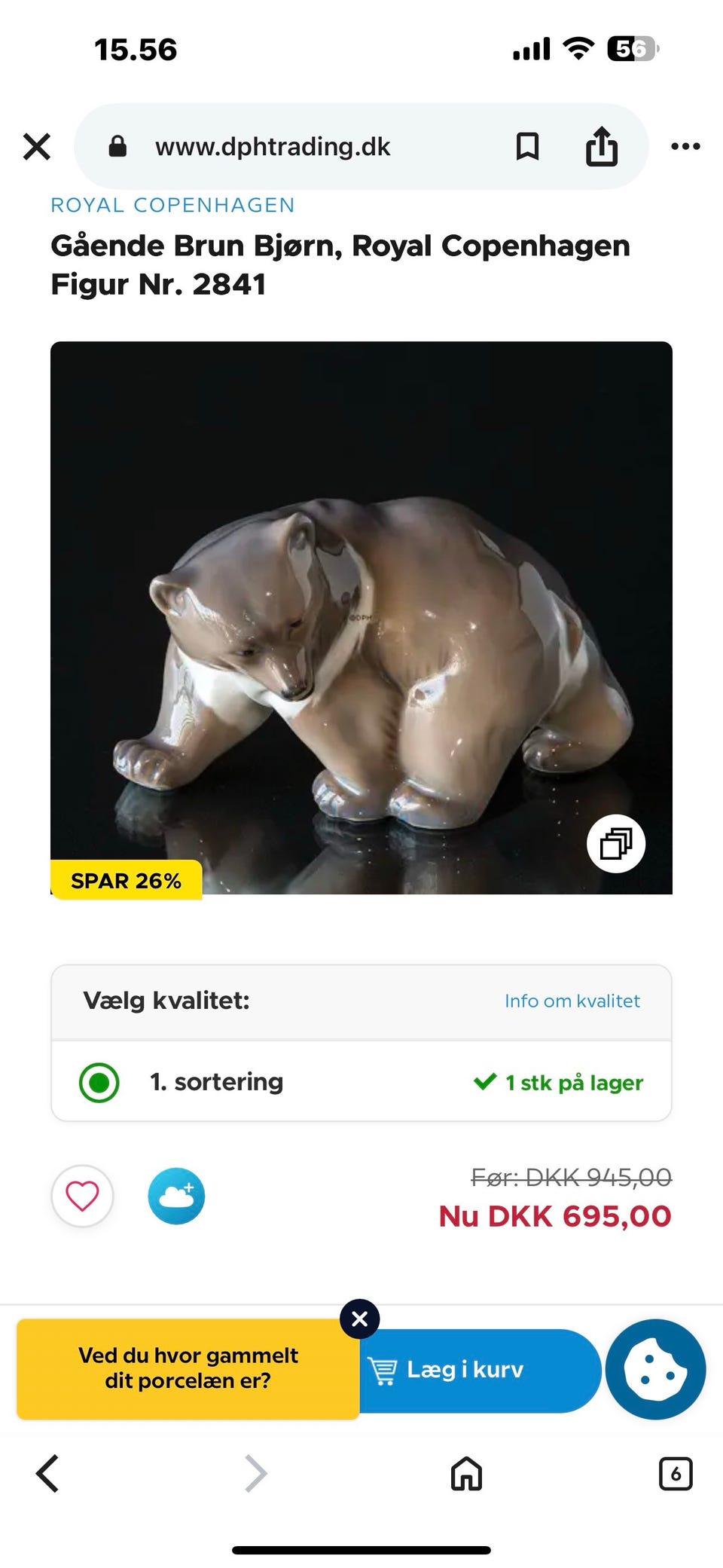Open Info om kvalitet details
Screen dimensions: 723x1568
(x=572, y=1000)
